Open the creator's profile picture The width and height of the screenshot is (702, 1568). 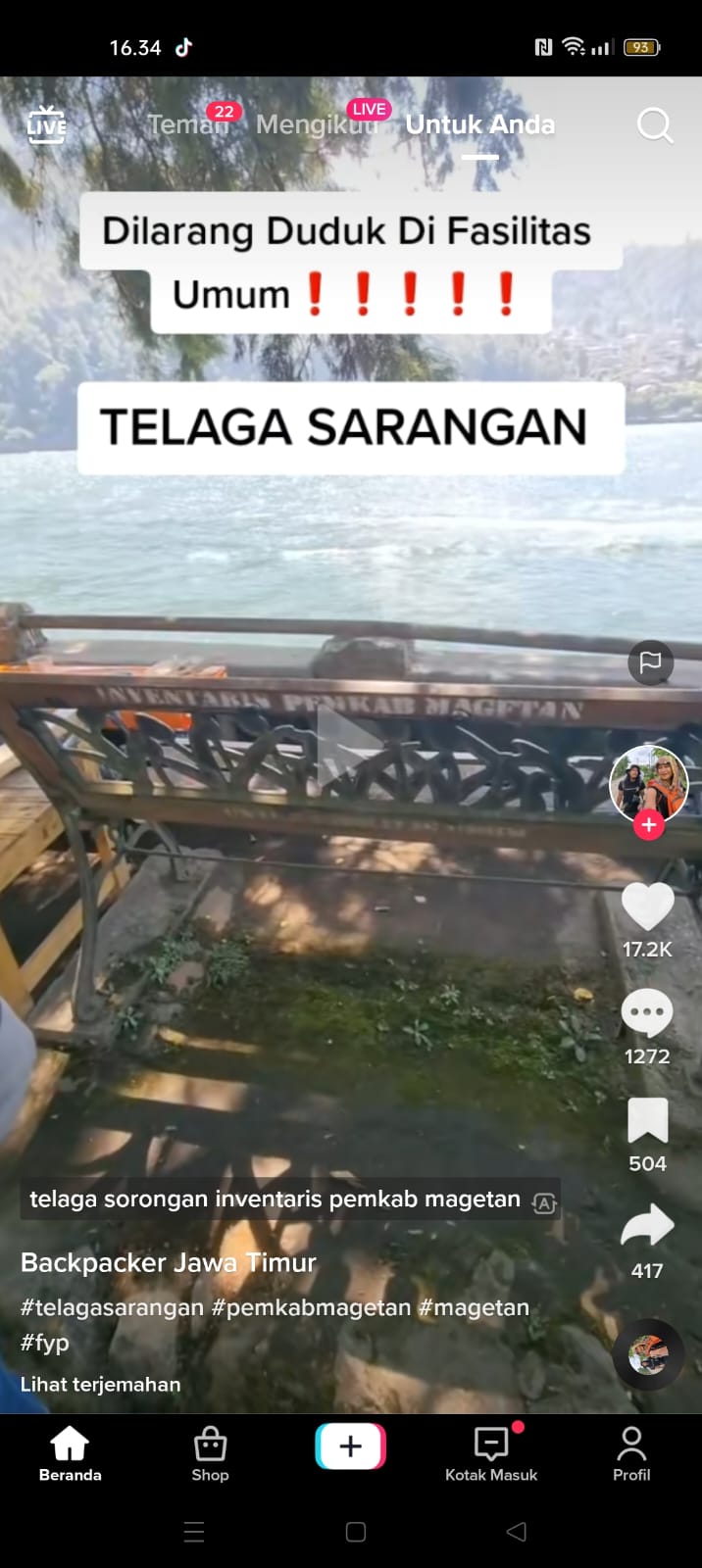coord(648,781)
